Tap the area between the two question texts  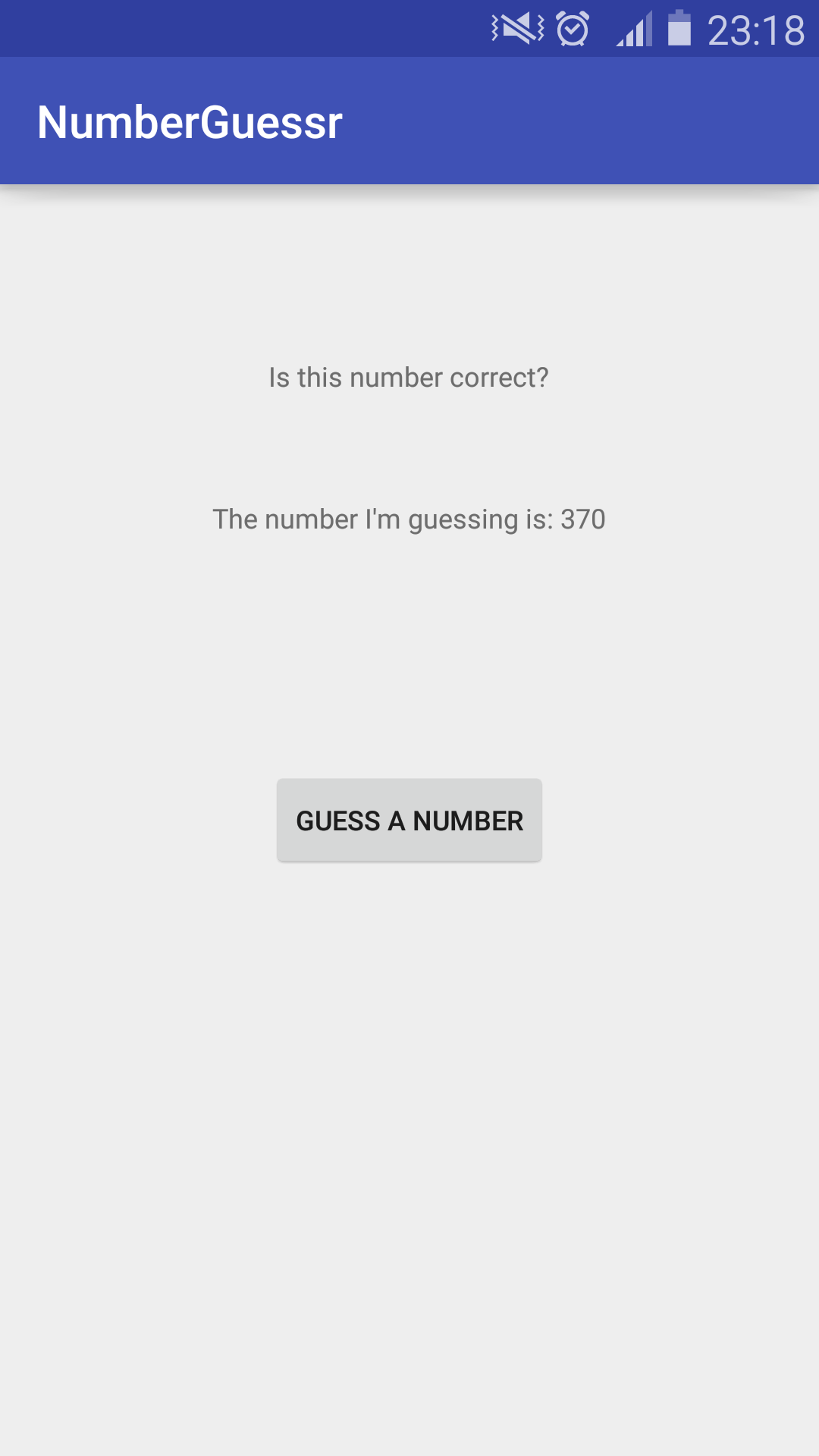point(409,447)
